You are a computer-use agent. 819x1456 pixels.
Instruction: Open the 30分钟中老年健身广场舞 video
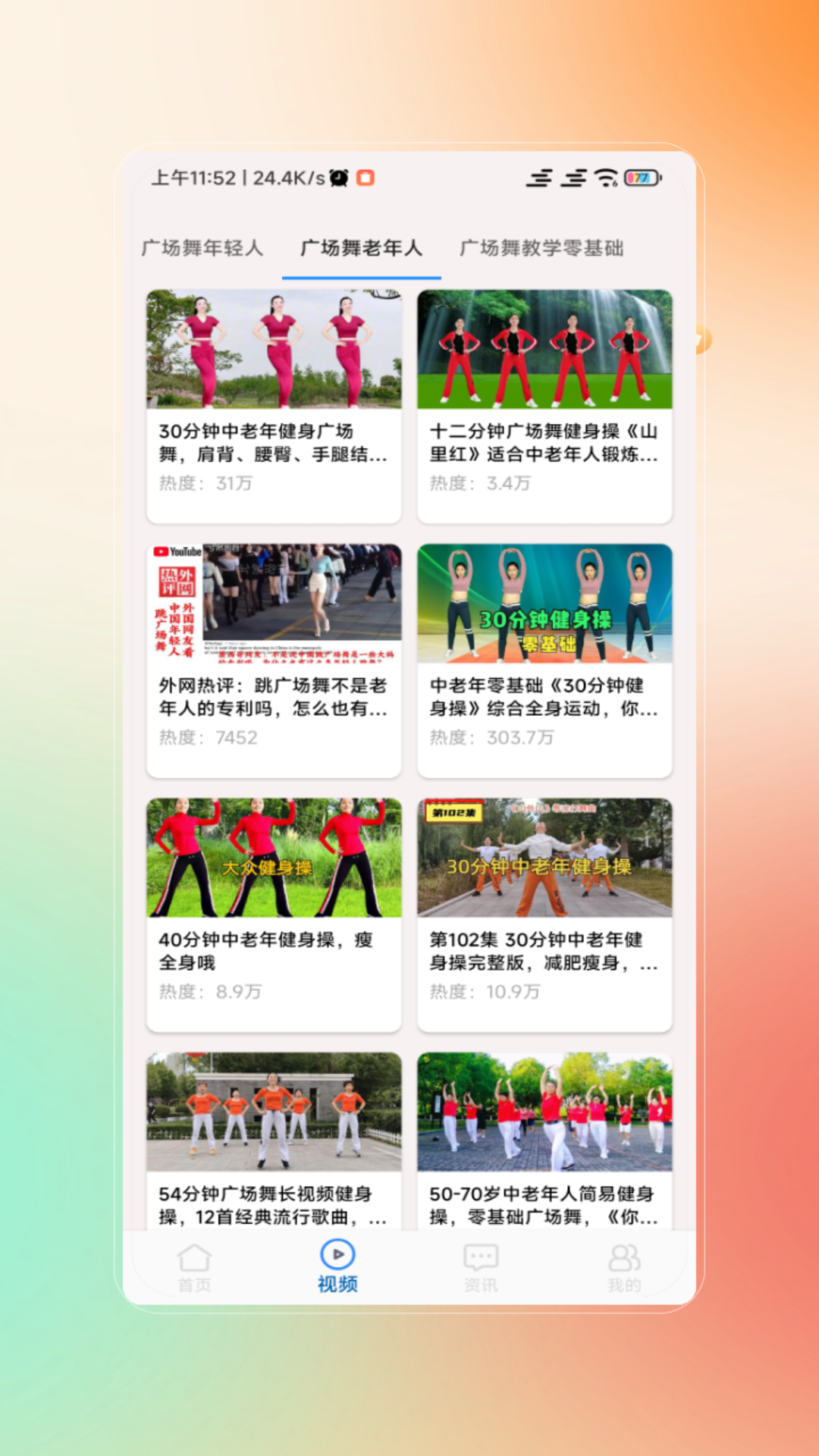coord(274,406)
